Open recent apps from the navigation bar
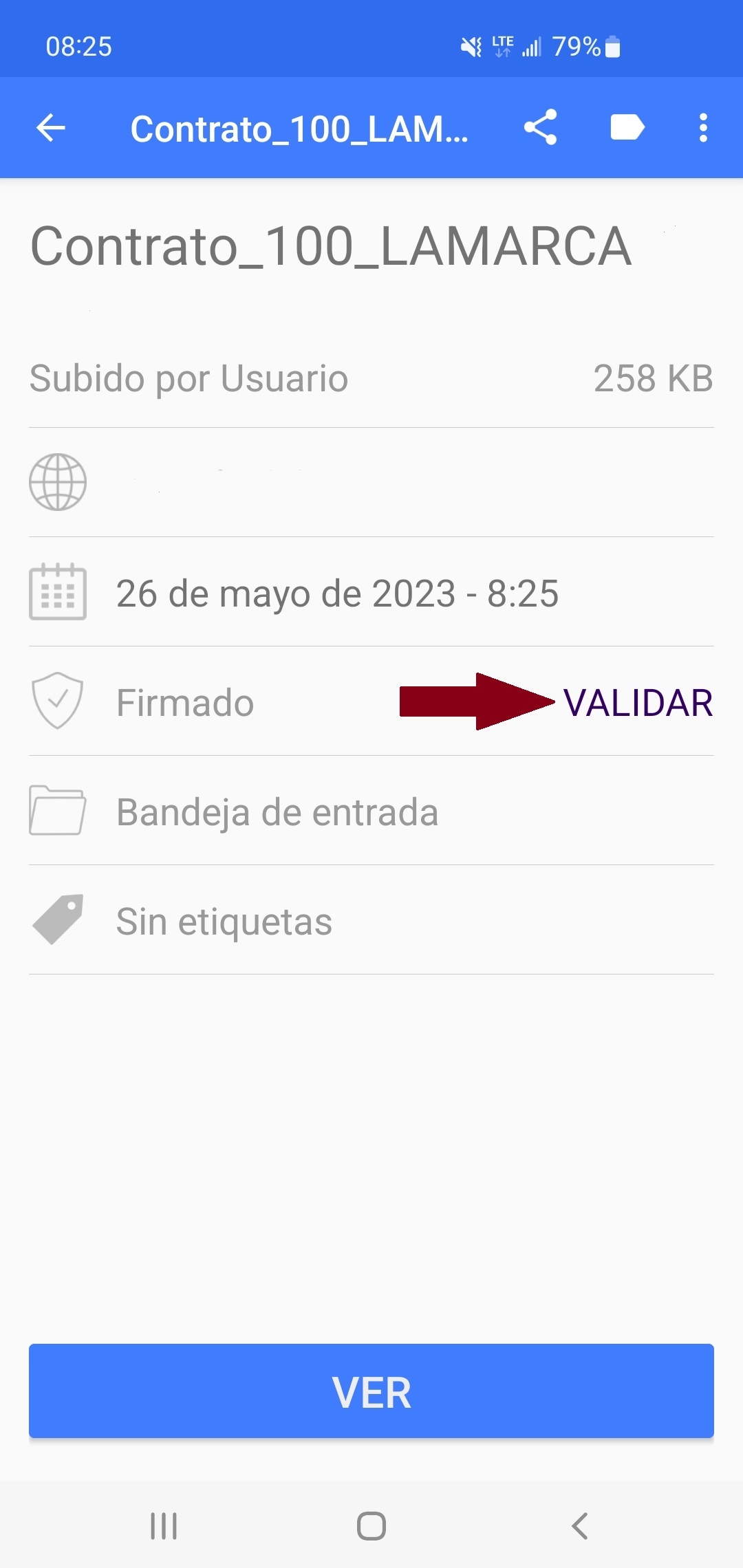This screenshot has width=743, height=1568. (164, 1526)
